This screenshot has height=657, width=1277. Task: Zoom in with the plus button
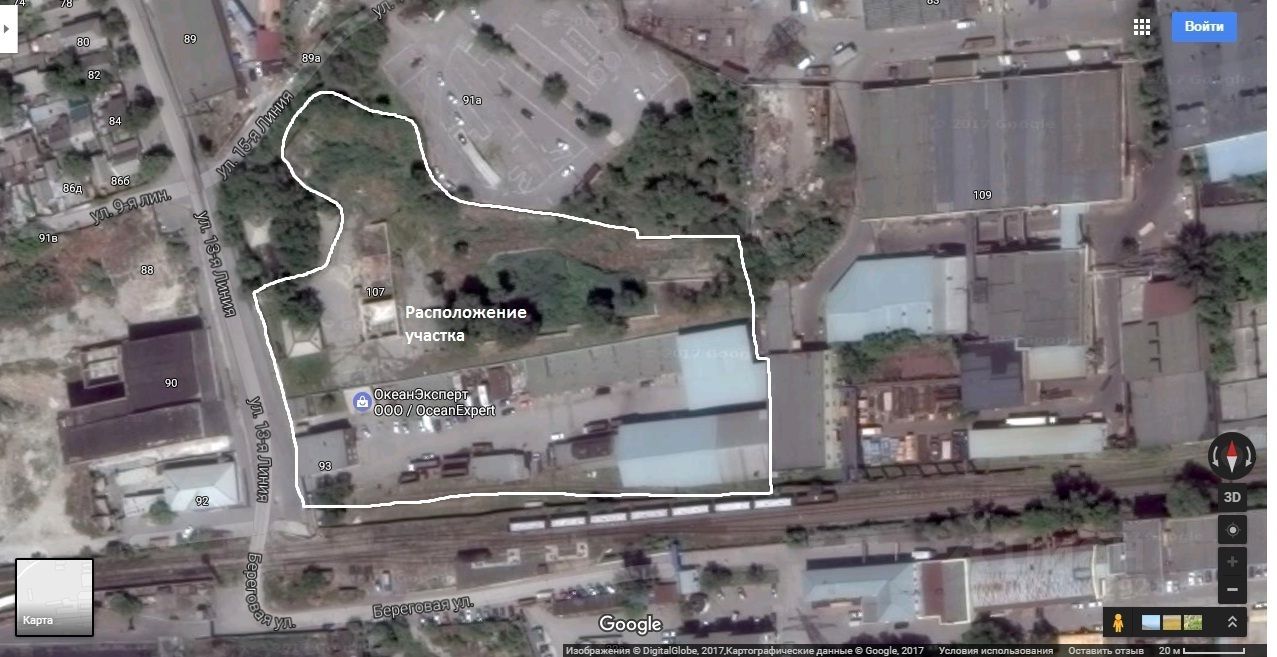coord(1232,561)
